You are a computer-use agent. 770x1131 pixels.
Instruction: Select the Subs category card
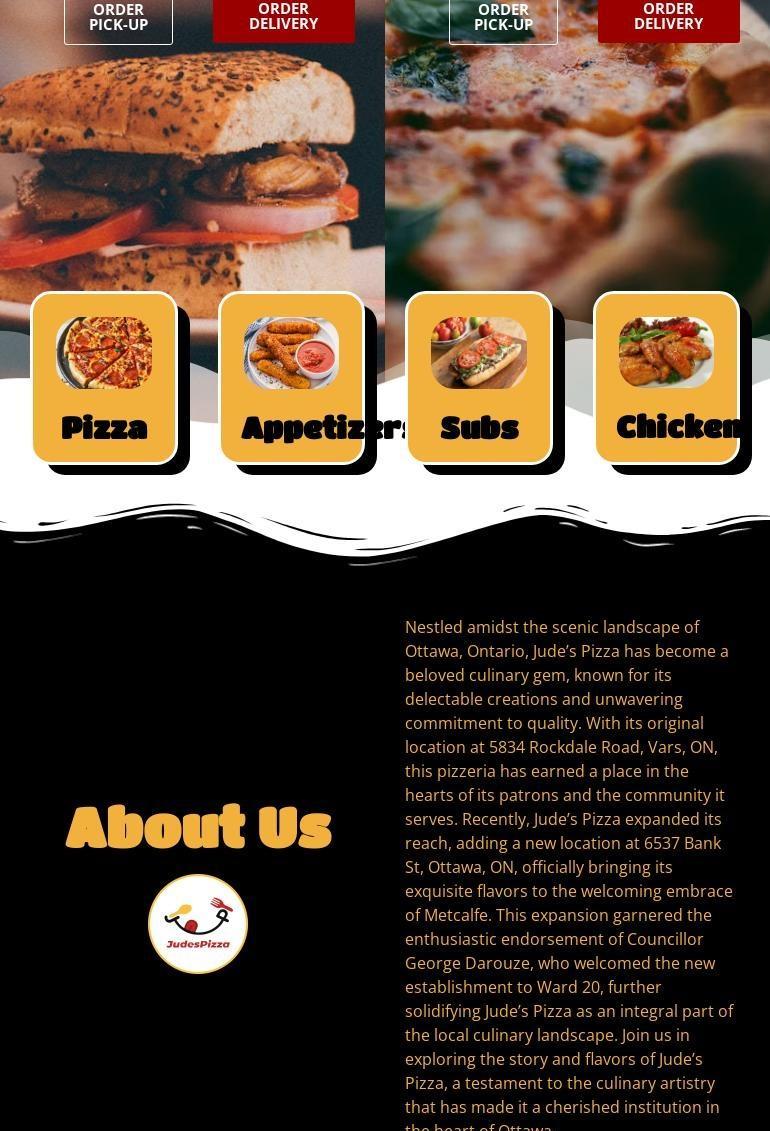[x=479, y=378]
